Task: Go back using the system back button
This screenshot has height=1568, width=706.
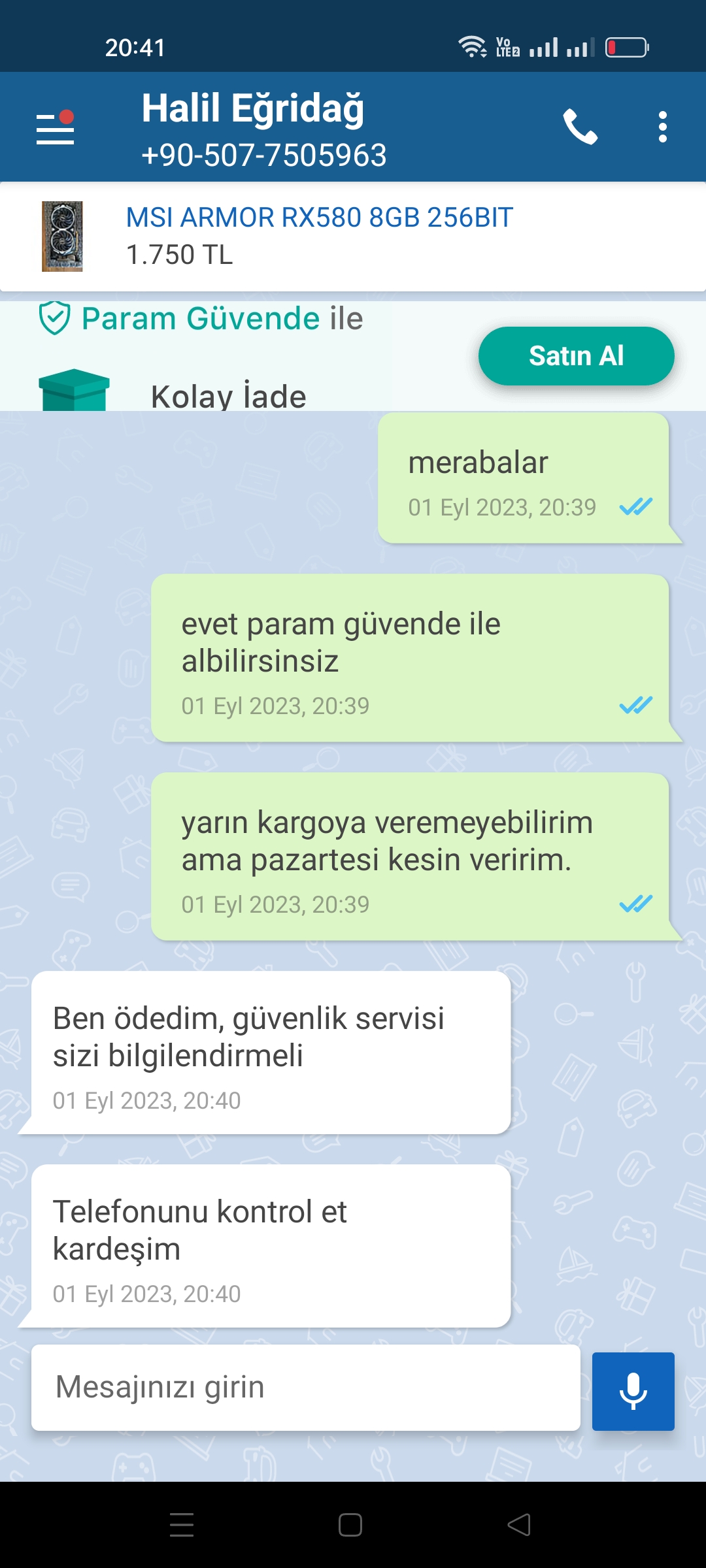Action: 519,1525
